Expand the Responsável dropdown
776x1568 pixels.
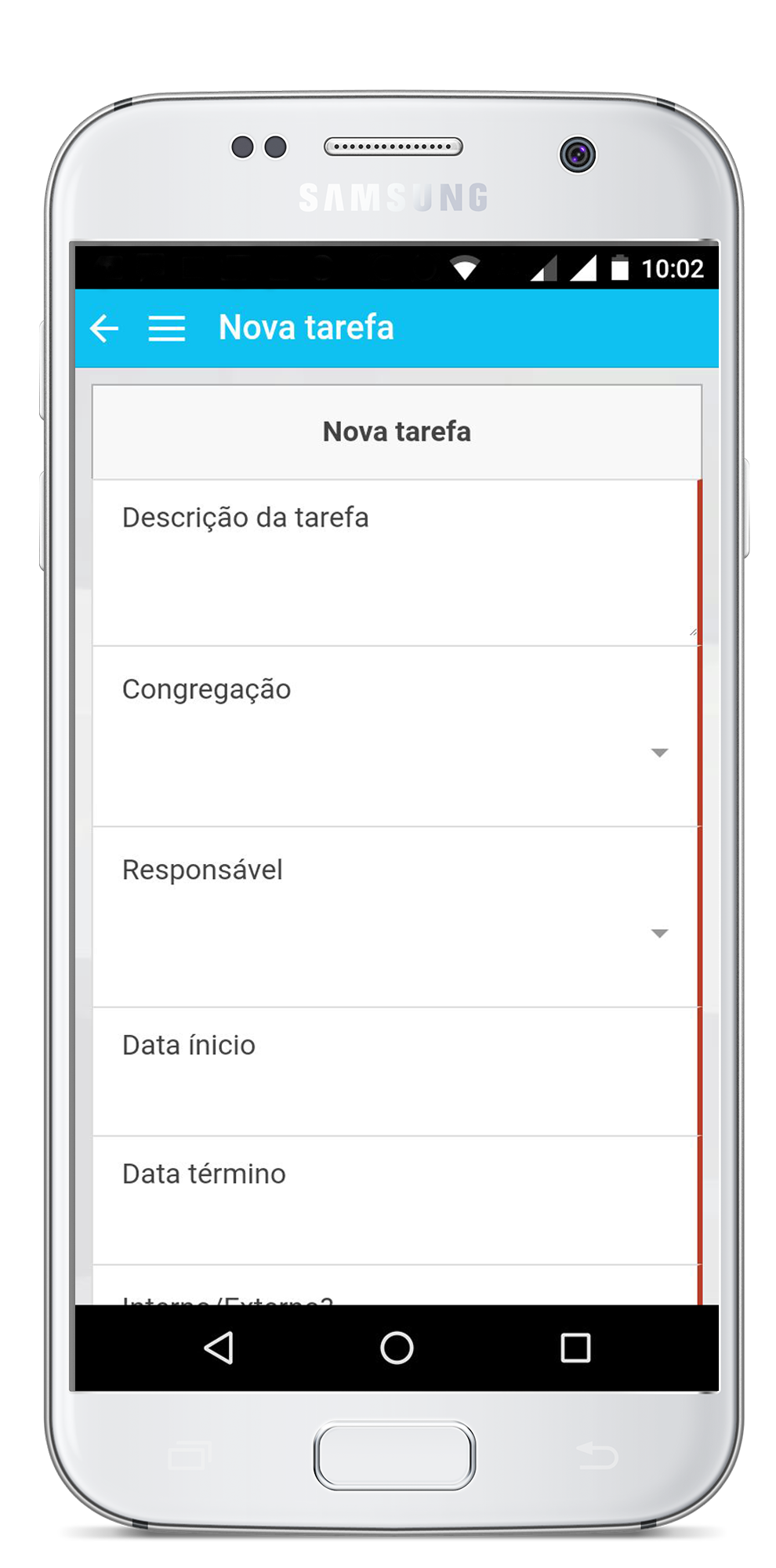[x=658, y=933]
